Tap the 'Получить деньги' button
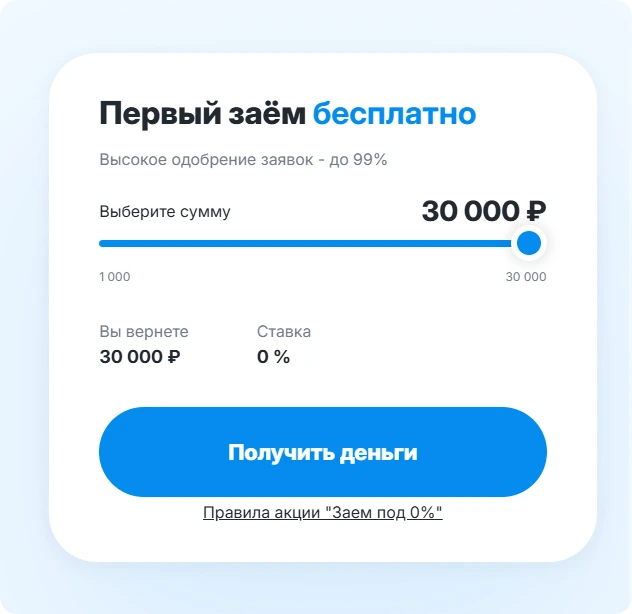632x614 pixels. coord(322,452)
